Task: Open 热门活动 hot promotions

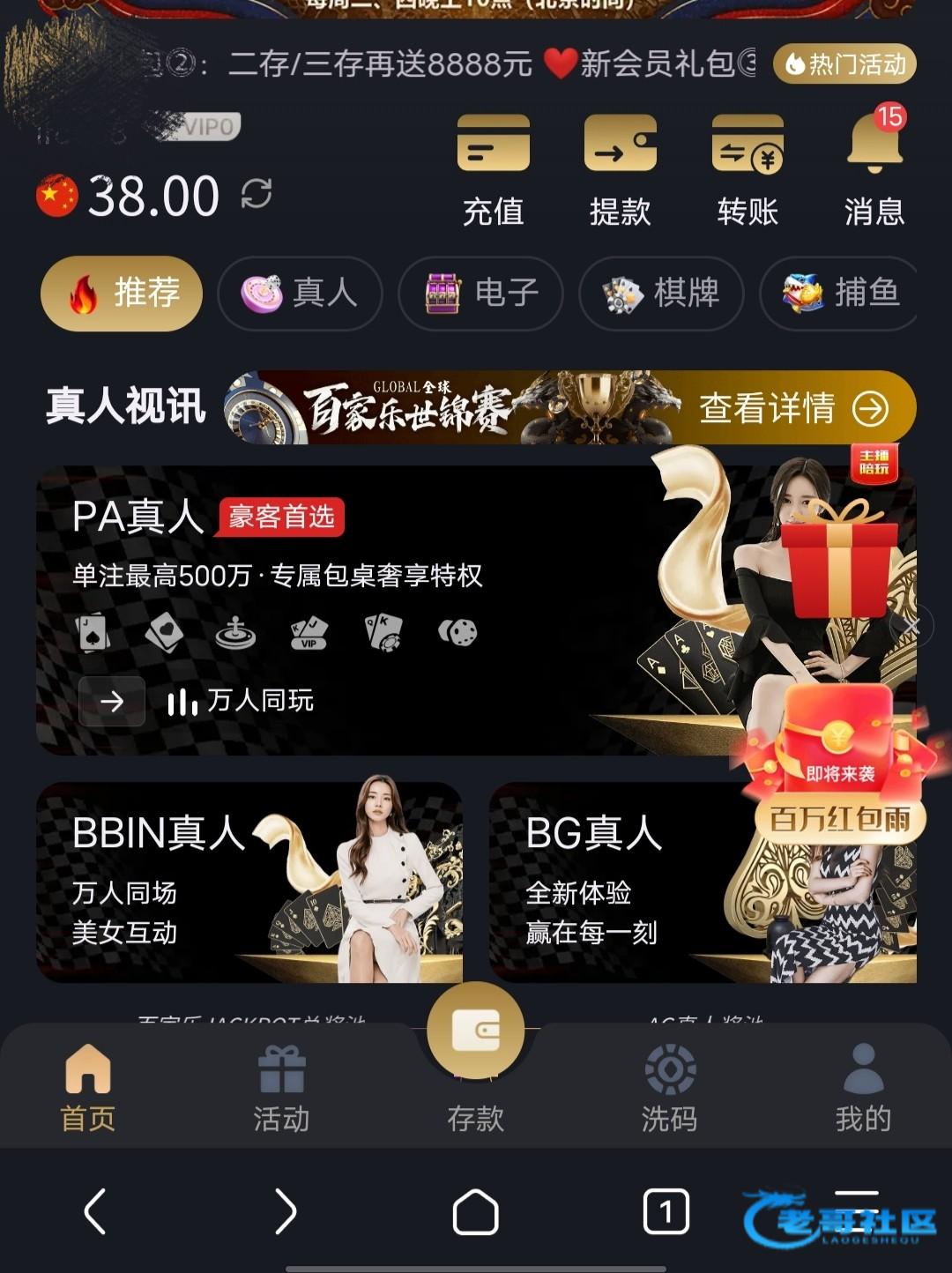Action: pyautogui.click(x=845, y=64)
